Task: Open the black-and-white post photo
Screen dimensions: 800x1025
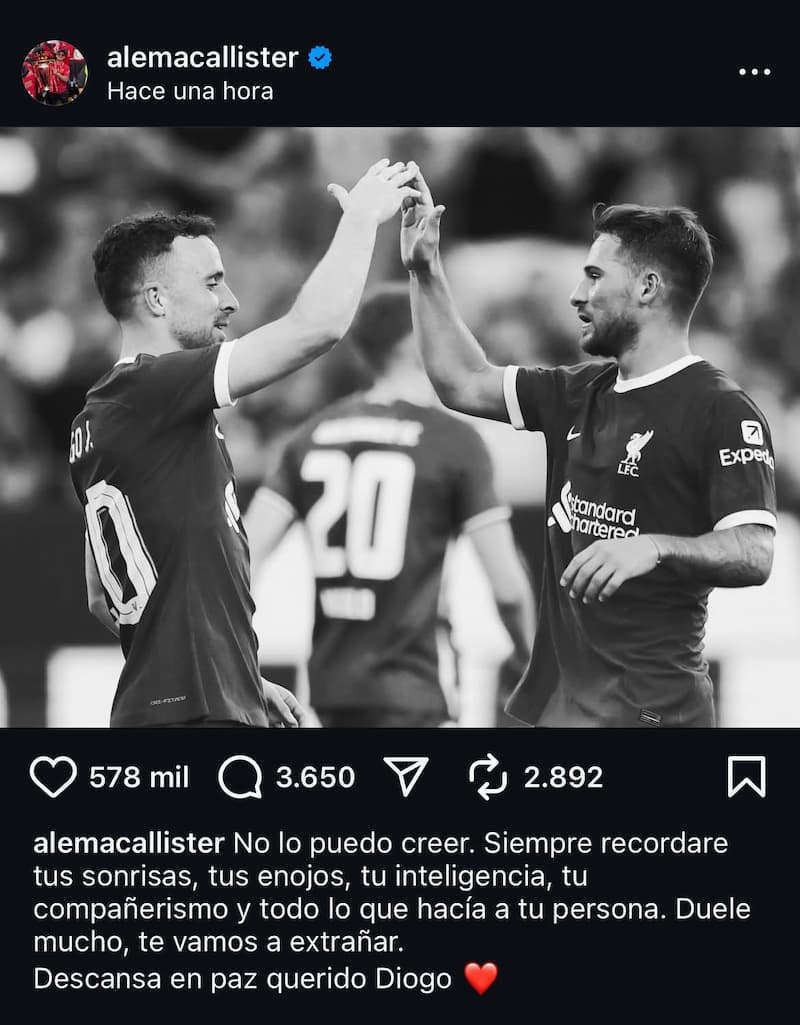Action: tap(400, 427)
